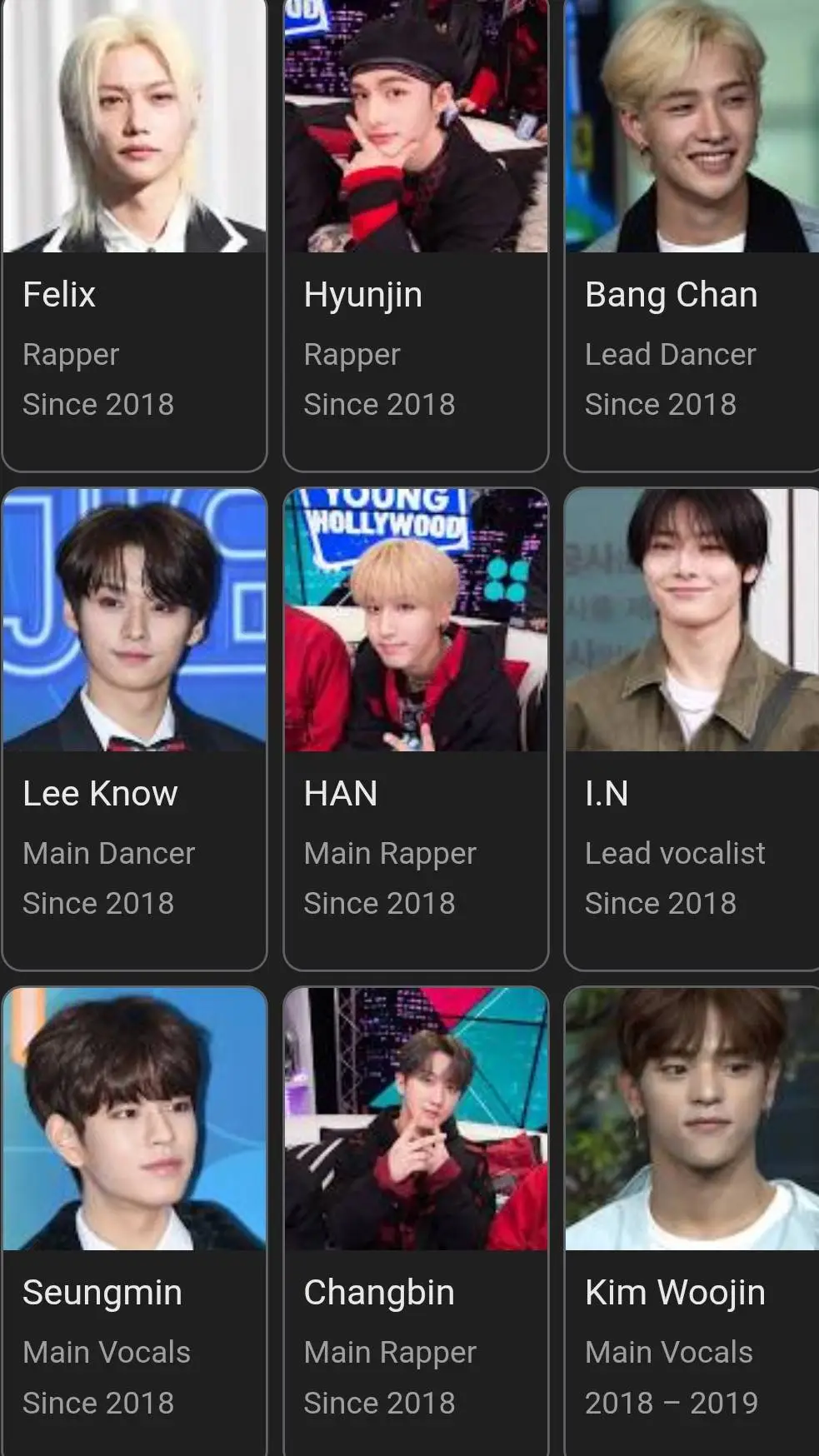Open the Hyunjin card

click(x=416, y=236)
